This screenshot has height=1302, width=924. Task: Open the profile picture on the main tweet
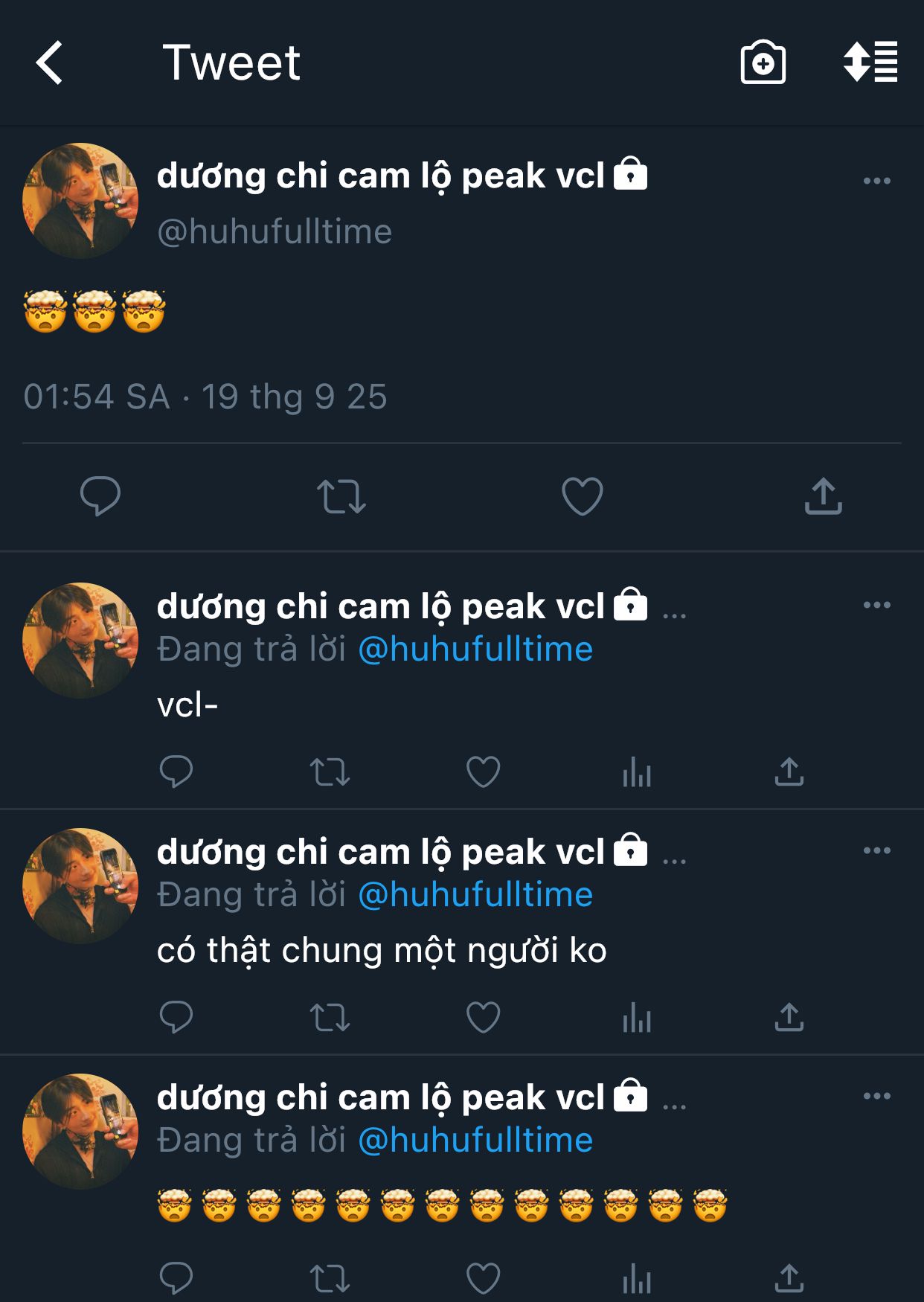tap(80, 201)
